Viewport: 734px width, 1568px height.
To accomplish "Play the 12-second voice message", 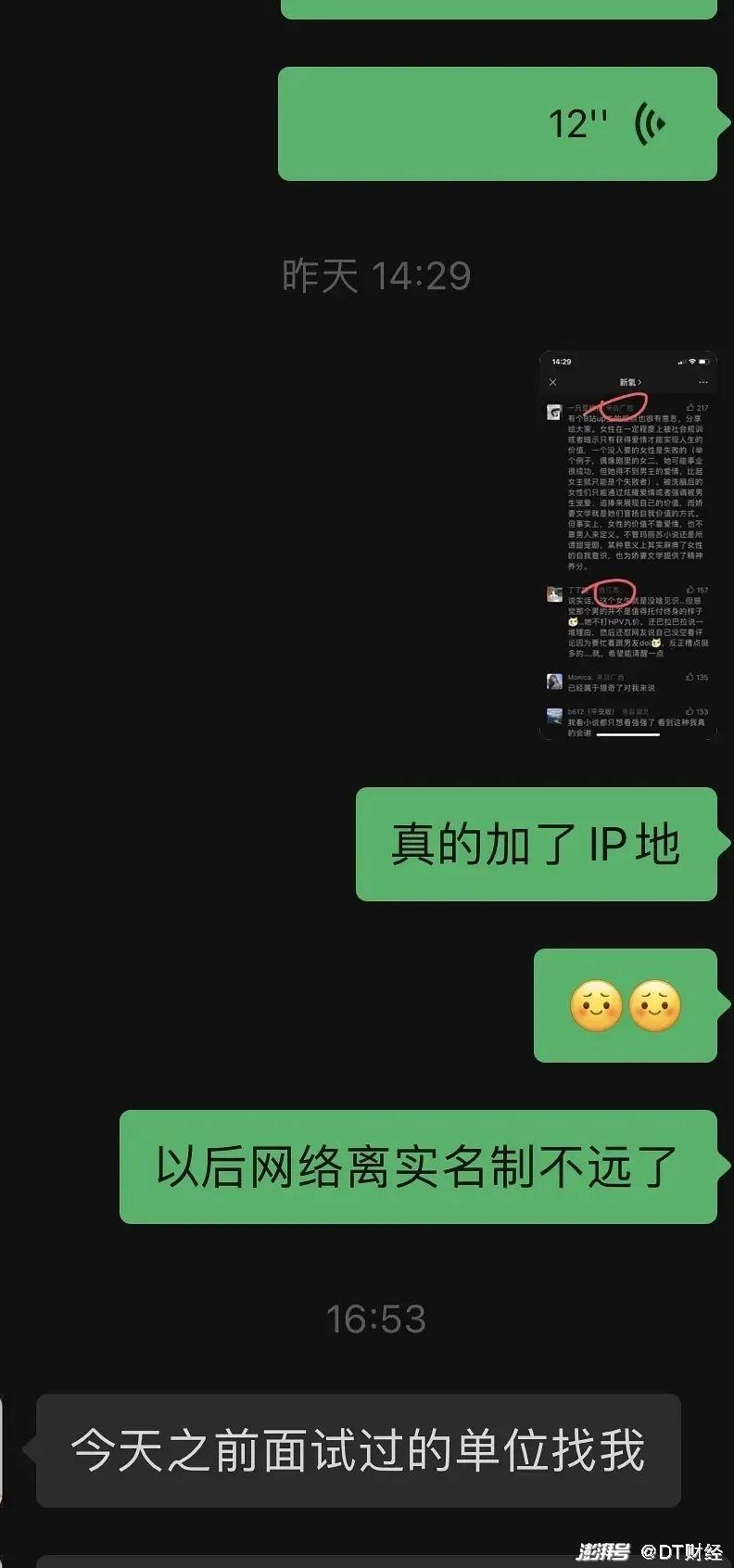I will pos(498,124).
